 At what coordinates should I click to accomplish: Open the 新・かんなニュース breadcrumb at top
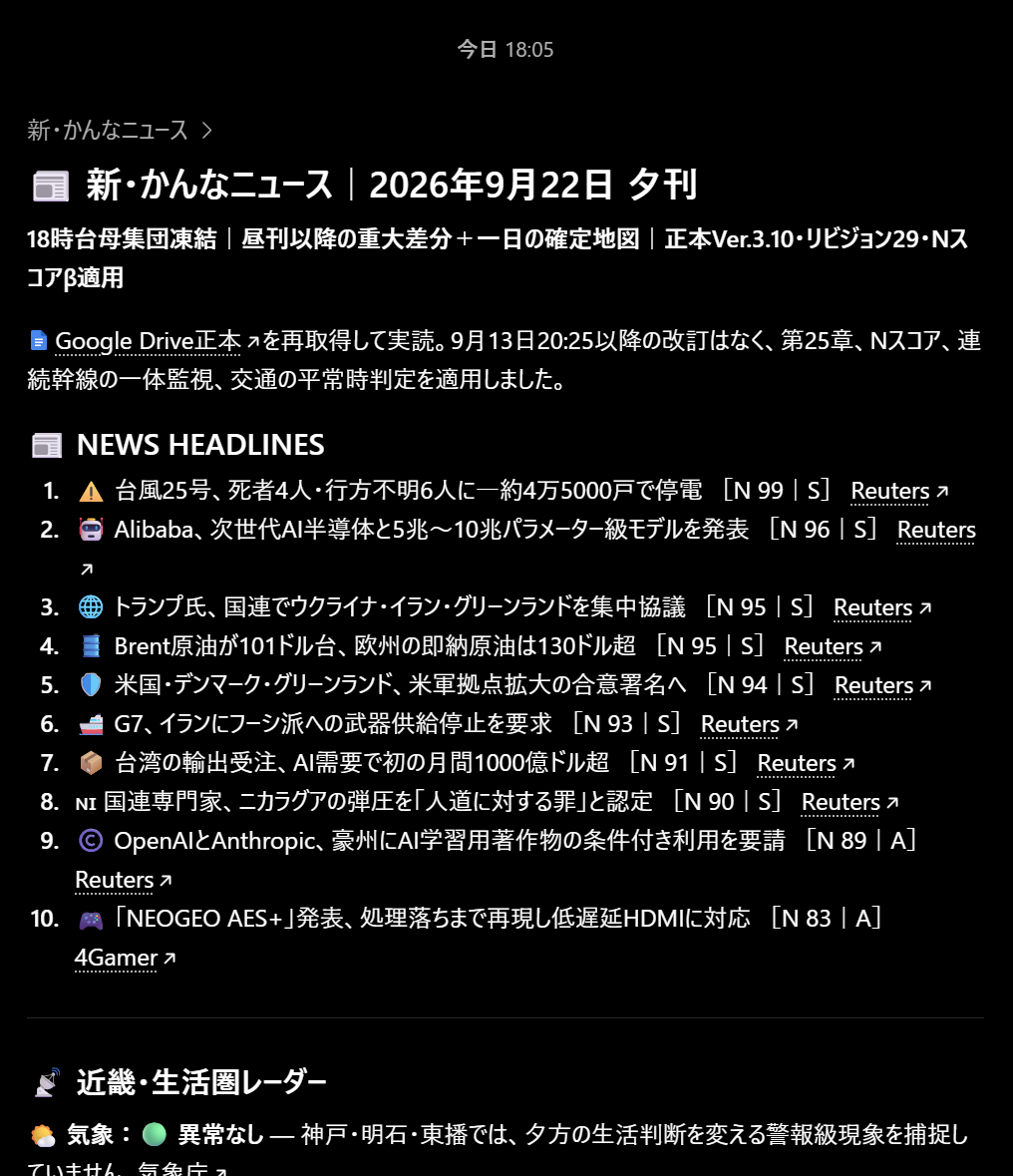coord(120,131)
